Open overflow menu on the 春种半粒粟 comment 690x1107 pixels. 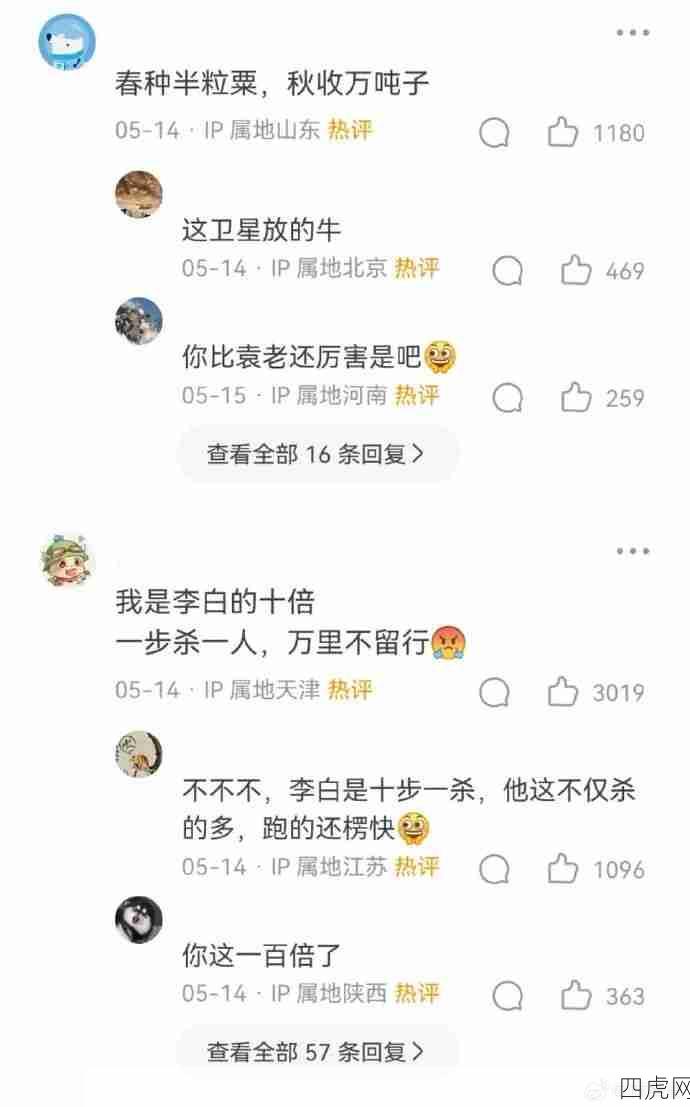(632, 33)
